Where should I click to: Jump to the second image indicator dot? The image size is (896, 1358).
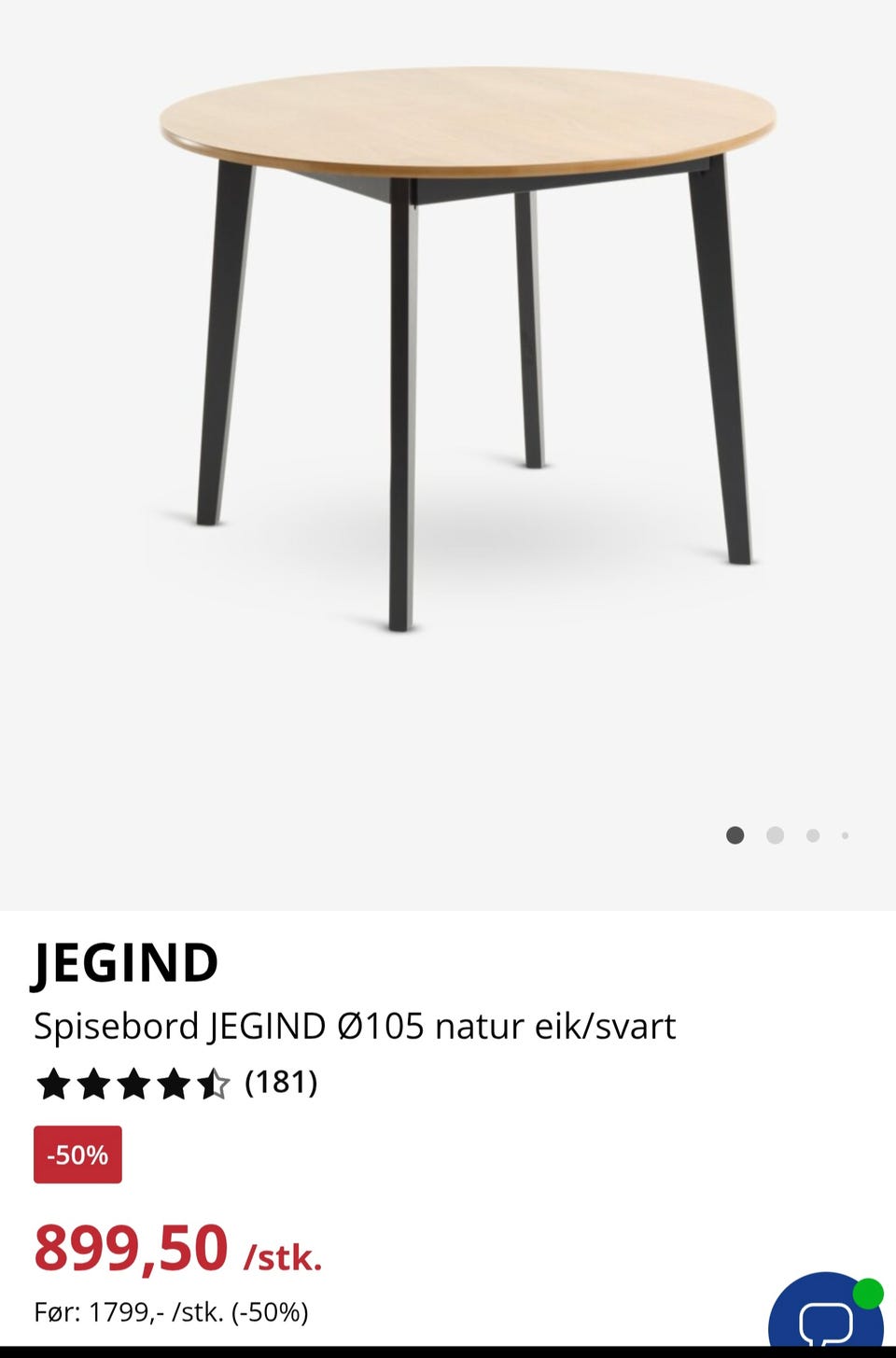tap(775, 835)
